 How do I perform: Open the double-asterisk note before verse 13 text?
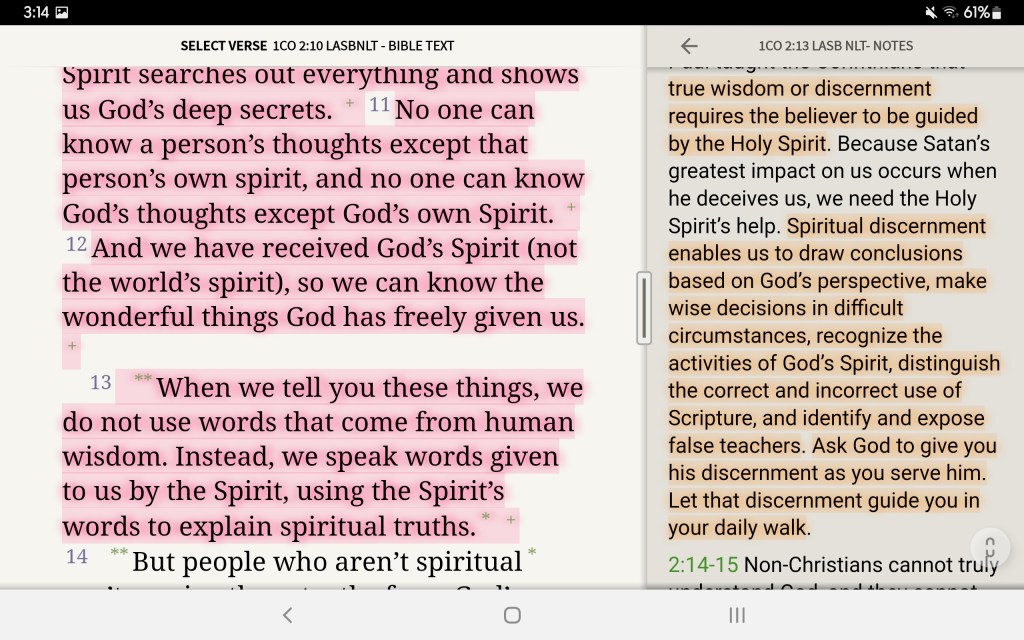(x=143, y=379)
